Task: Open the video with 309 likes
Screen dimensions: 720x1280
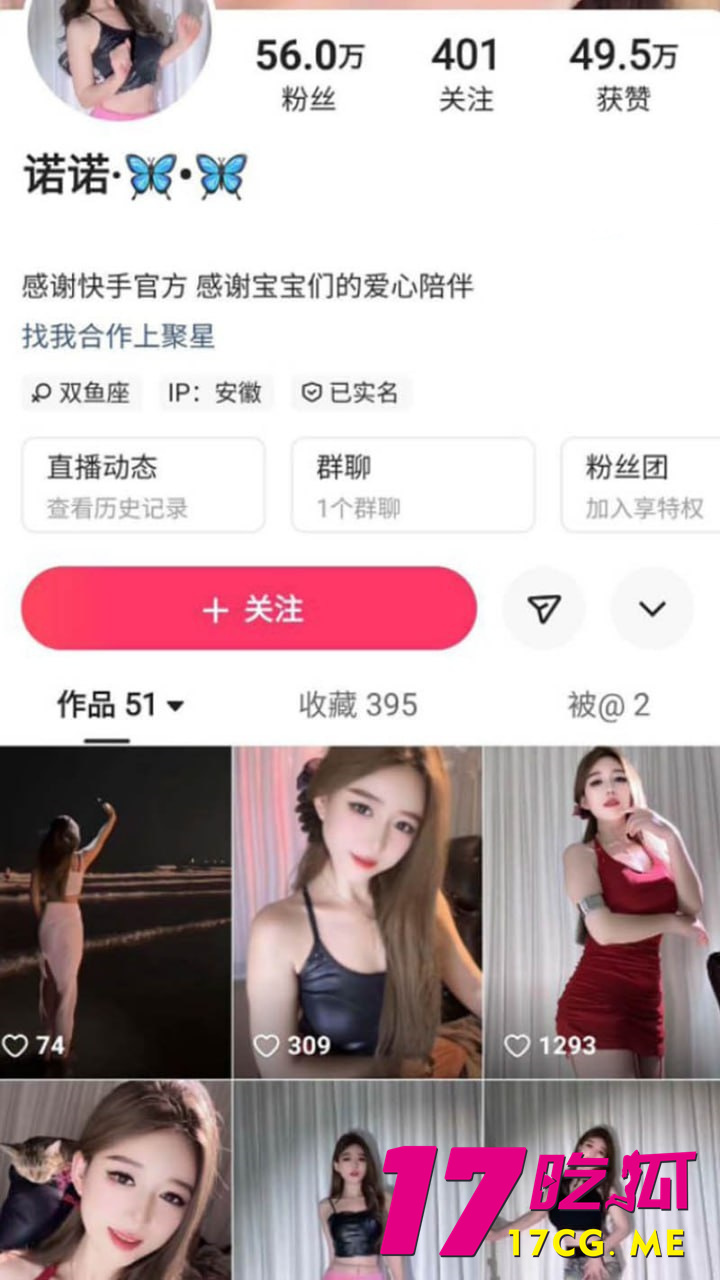Action: 357,910
